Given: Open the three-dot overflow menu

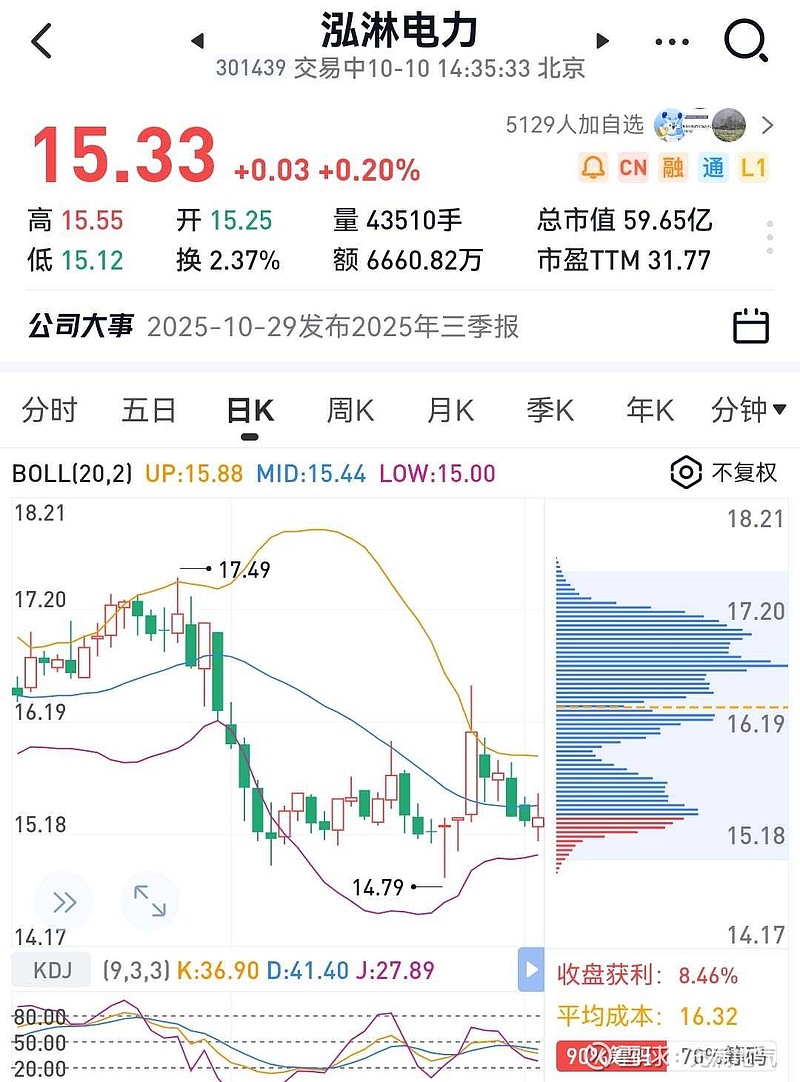Looking at the screenshot, I should 672,42.
